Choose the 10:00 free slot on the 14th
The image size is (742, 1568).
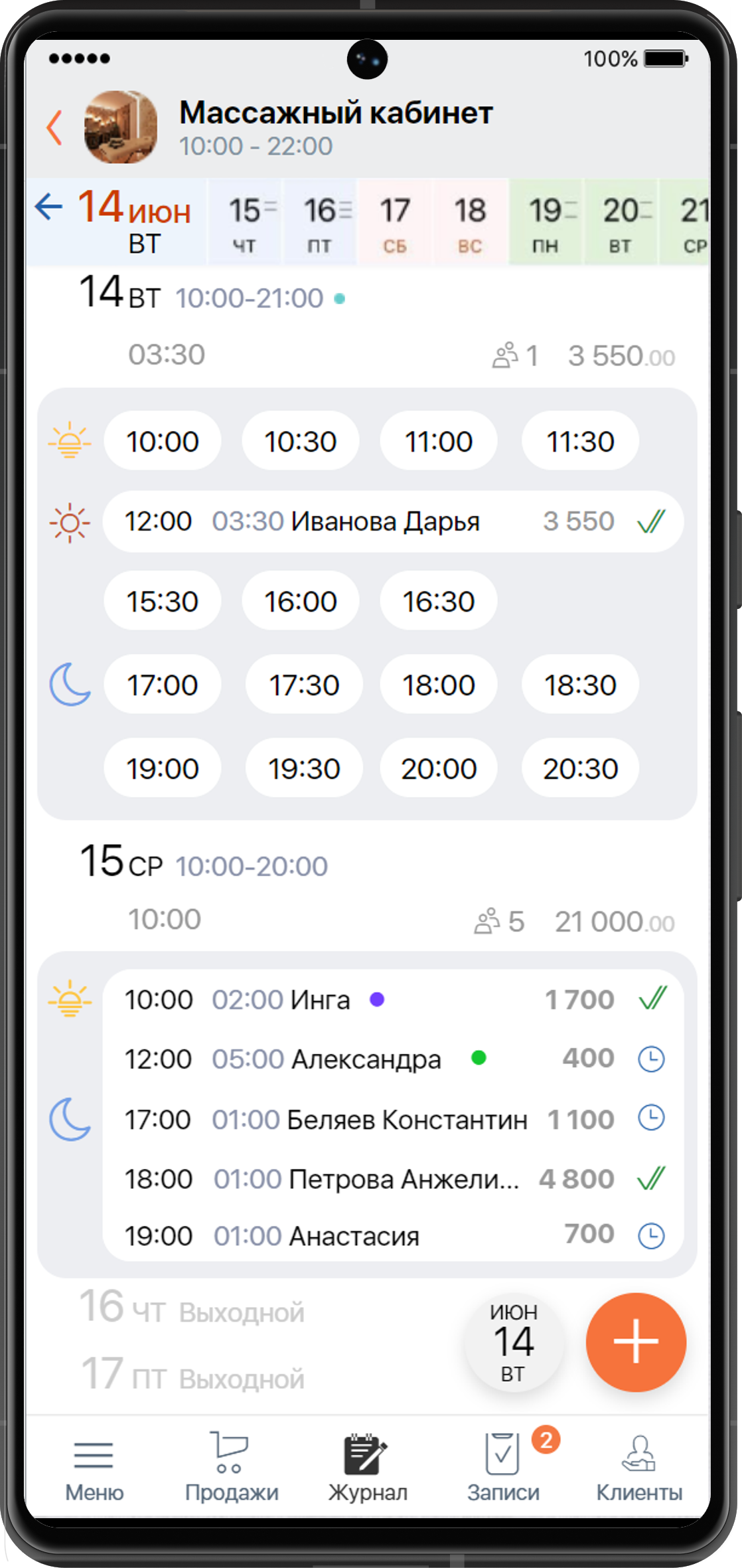coord(163,441)
